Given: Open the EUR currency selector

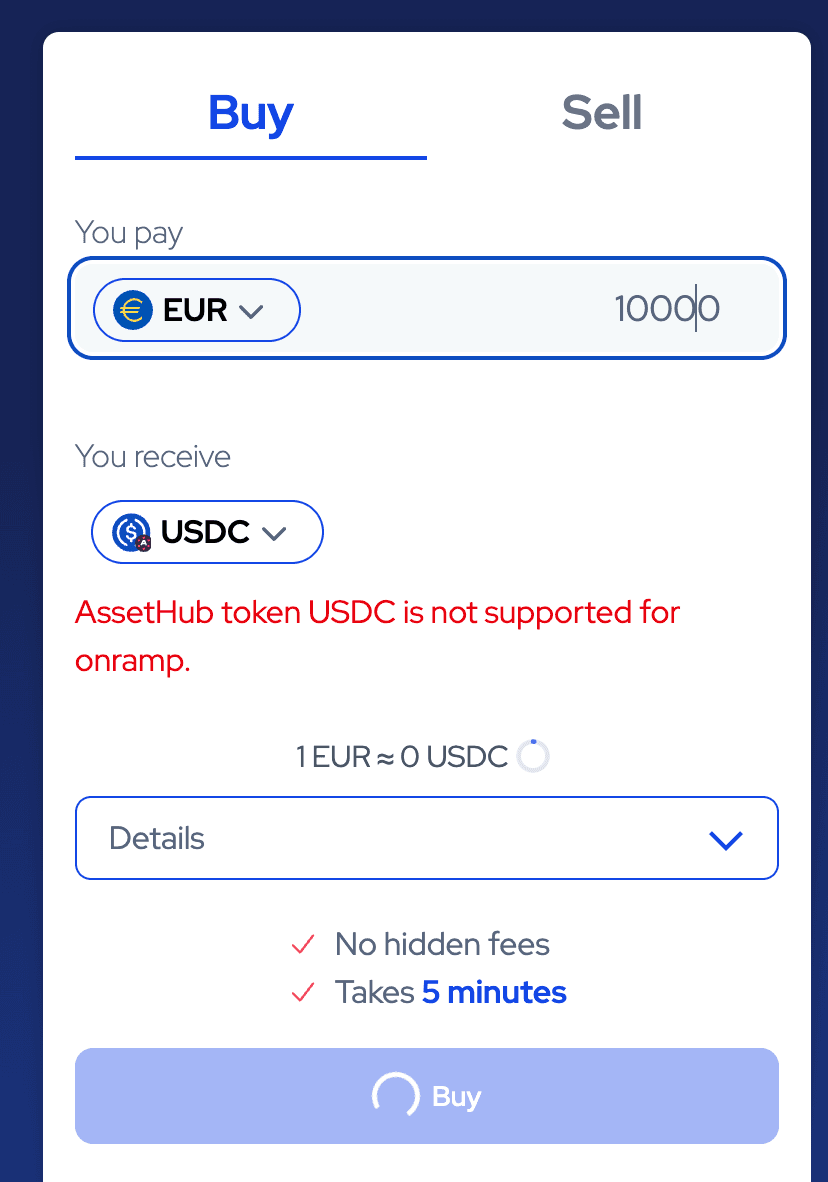Looking at the screenshot, I should (x=197, y=310).
